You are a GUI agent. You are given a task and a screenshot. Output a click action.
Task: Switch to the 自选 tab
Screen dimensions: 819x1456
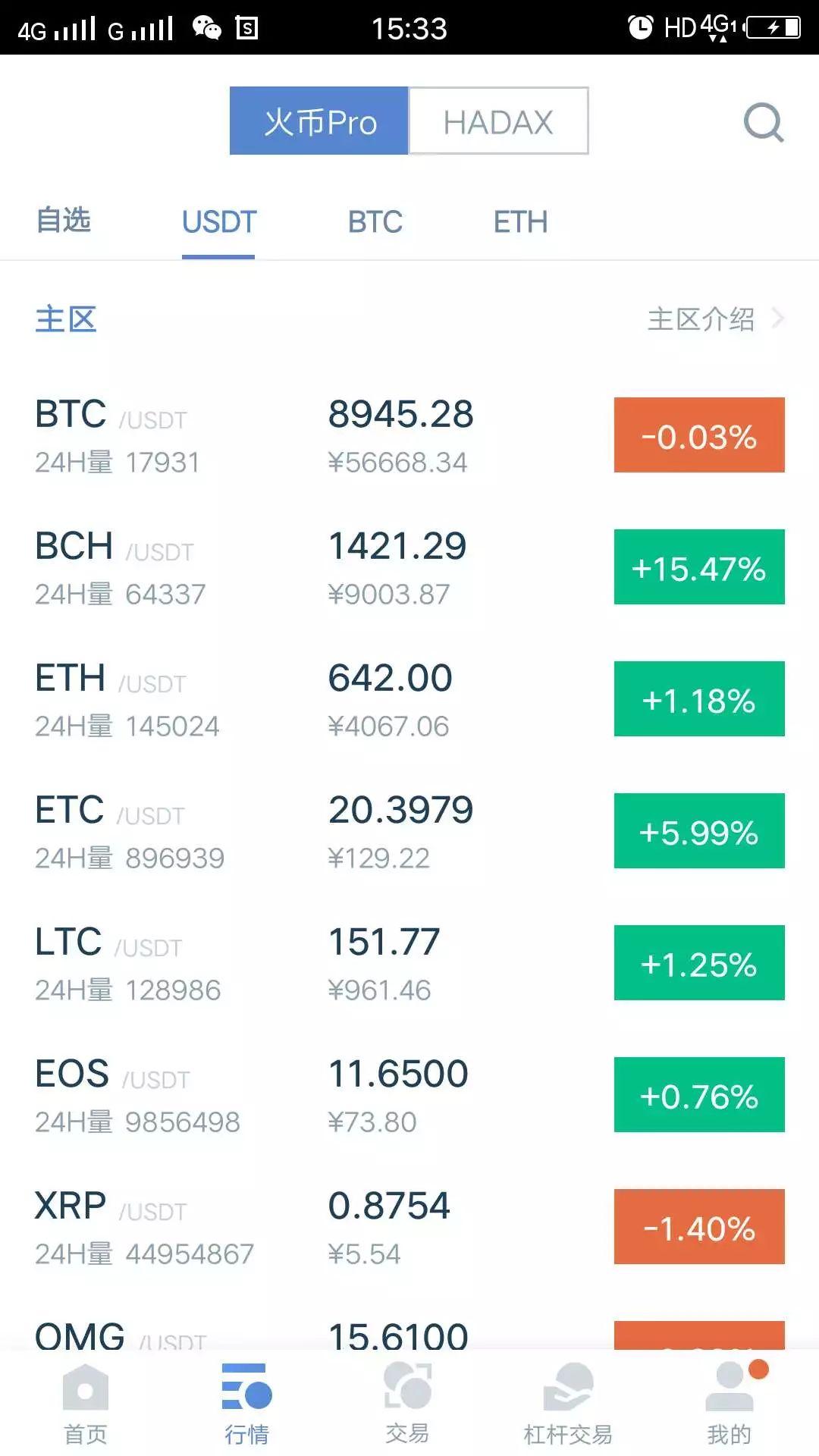[x=64, y=221]
